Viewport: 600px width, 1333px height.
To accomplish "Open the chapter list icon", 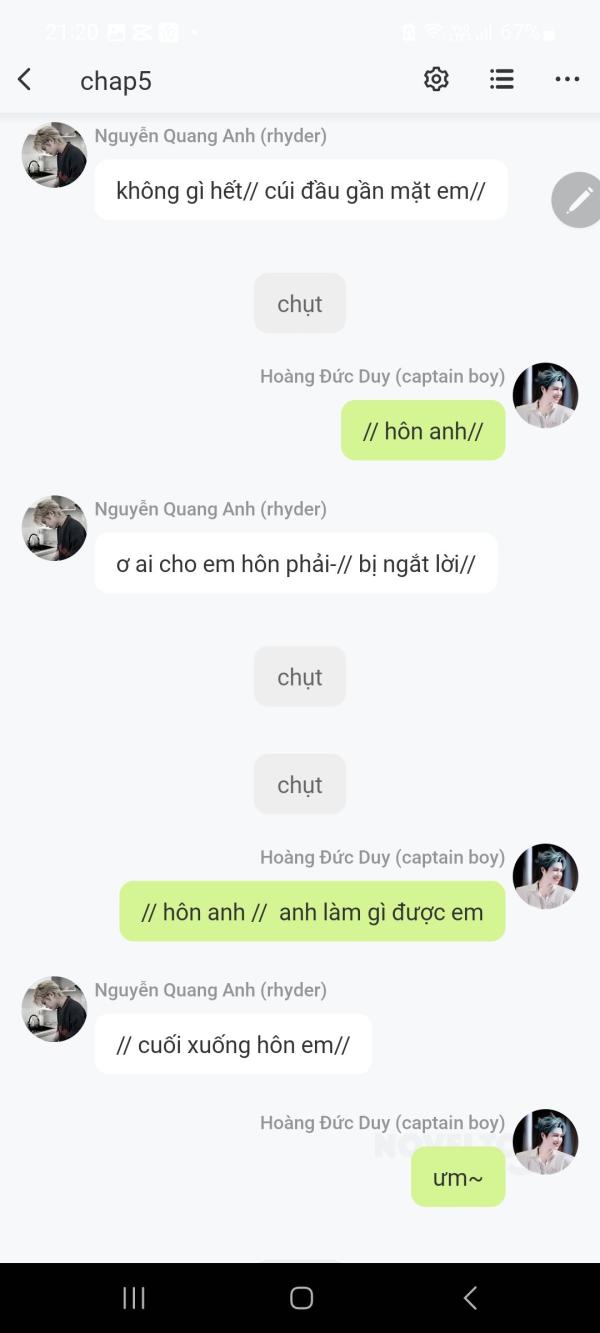I will pos(502,80).
